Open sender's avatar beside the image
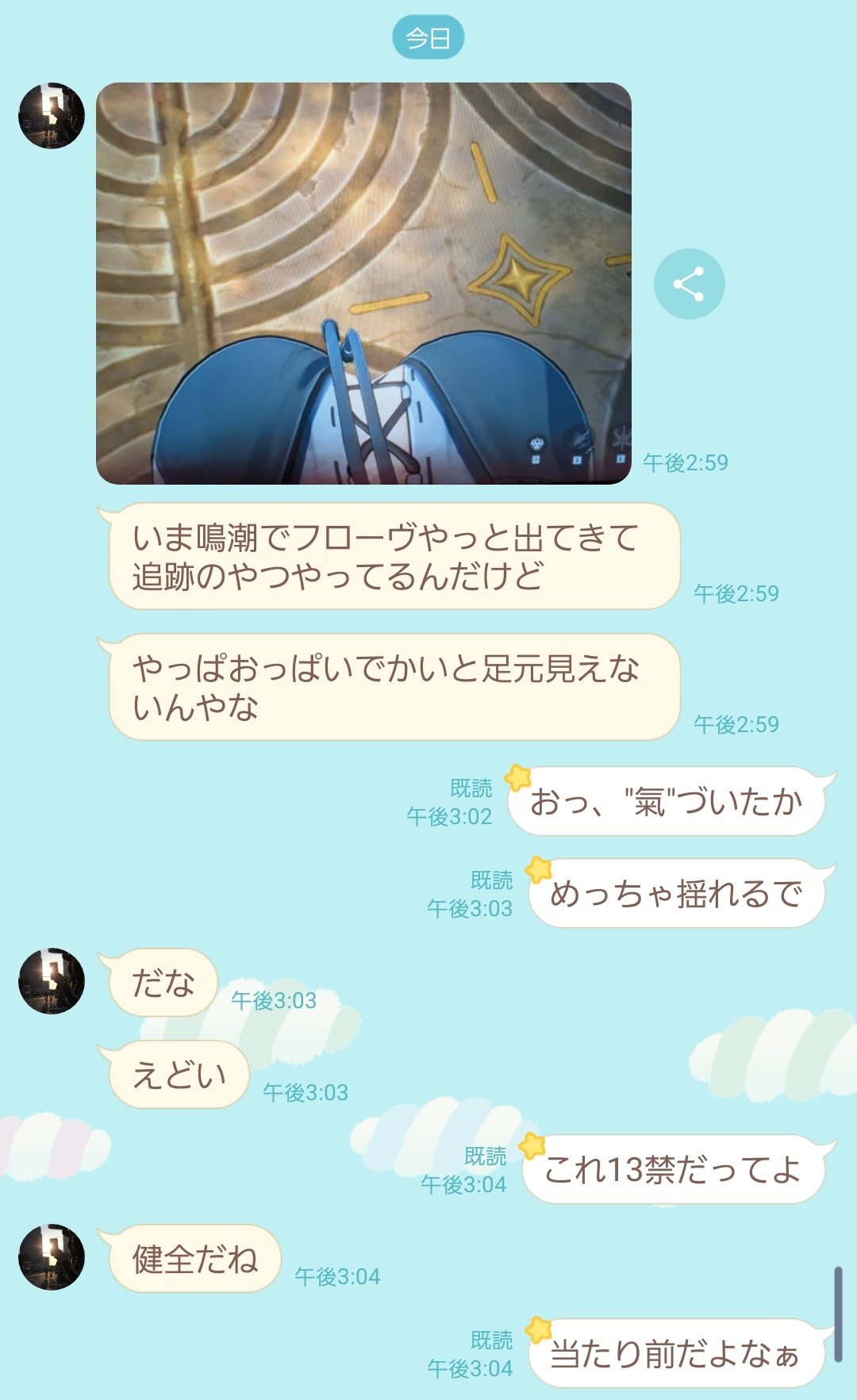Image resolution: width=857 pixels, height=1400 pixels. [x=52, y=116]
